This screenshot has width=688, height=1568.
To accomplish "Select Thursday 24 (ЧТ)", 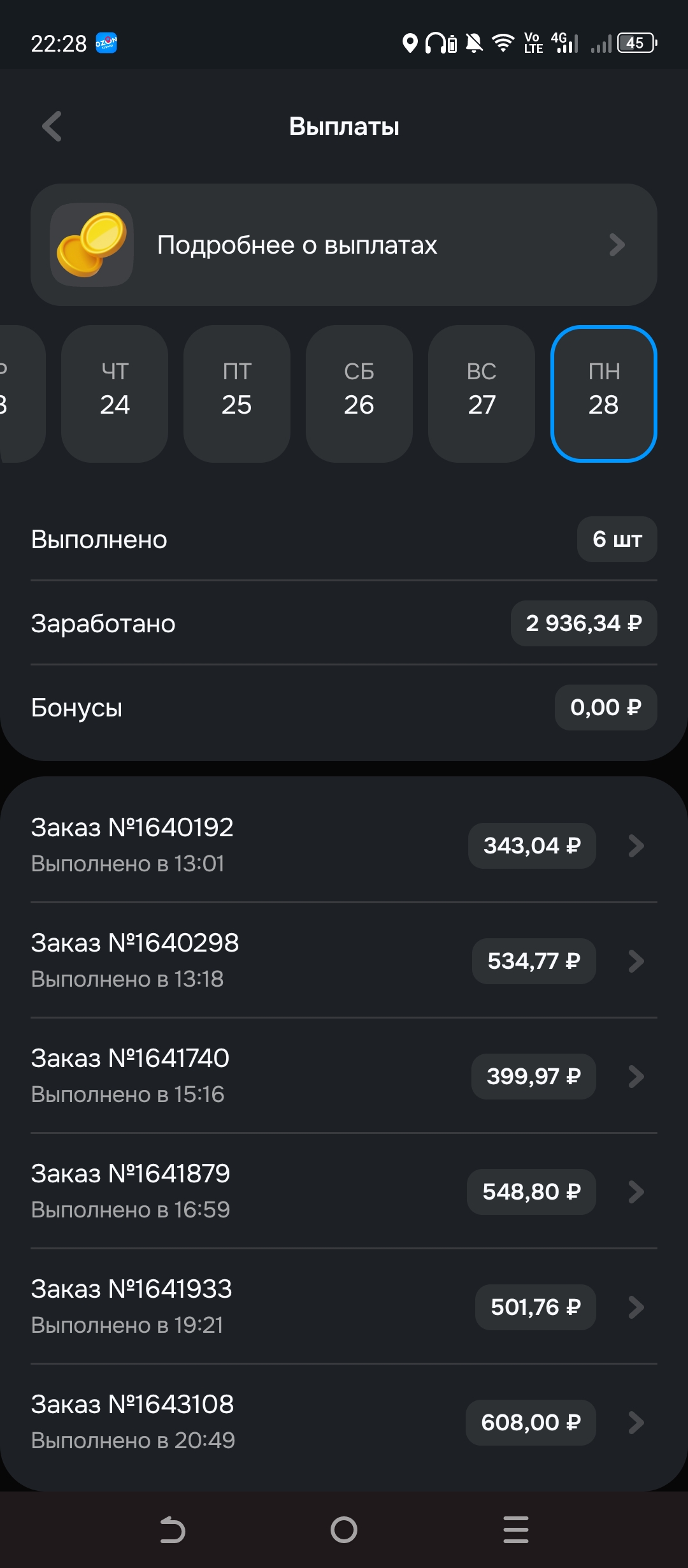I will pyautogui.click(x=115, y=393).
